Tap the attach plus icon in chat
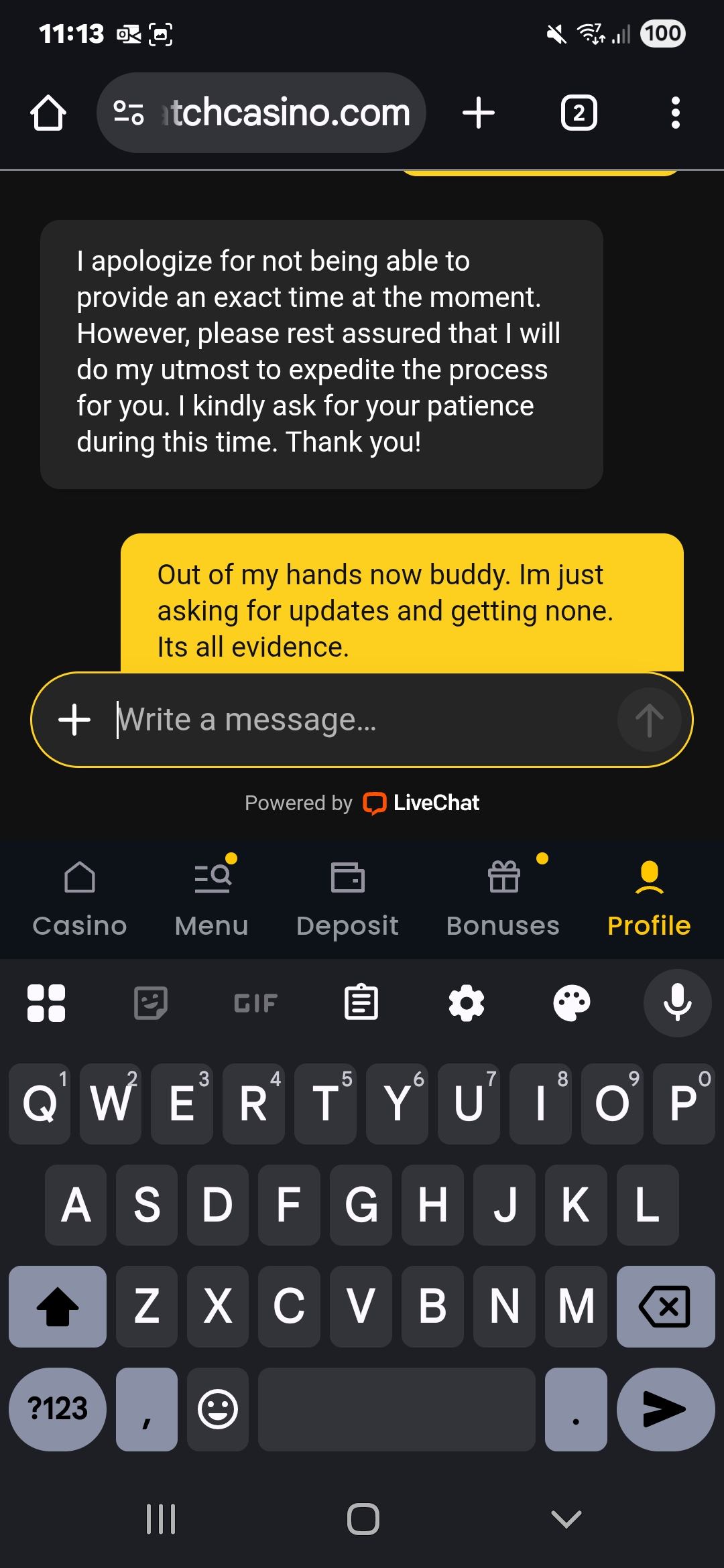724x1568 pixels. coord(74,720)
